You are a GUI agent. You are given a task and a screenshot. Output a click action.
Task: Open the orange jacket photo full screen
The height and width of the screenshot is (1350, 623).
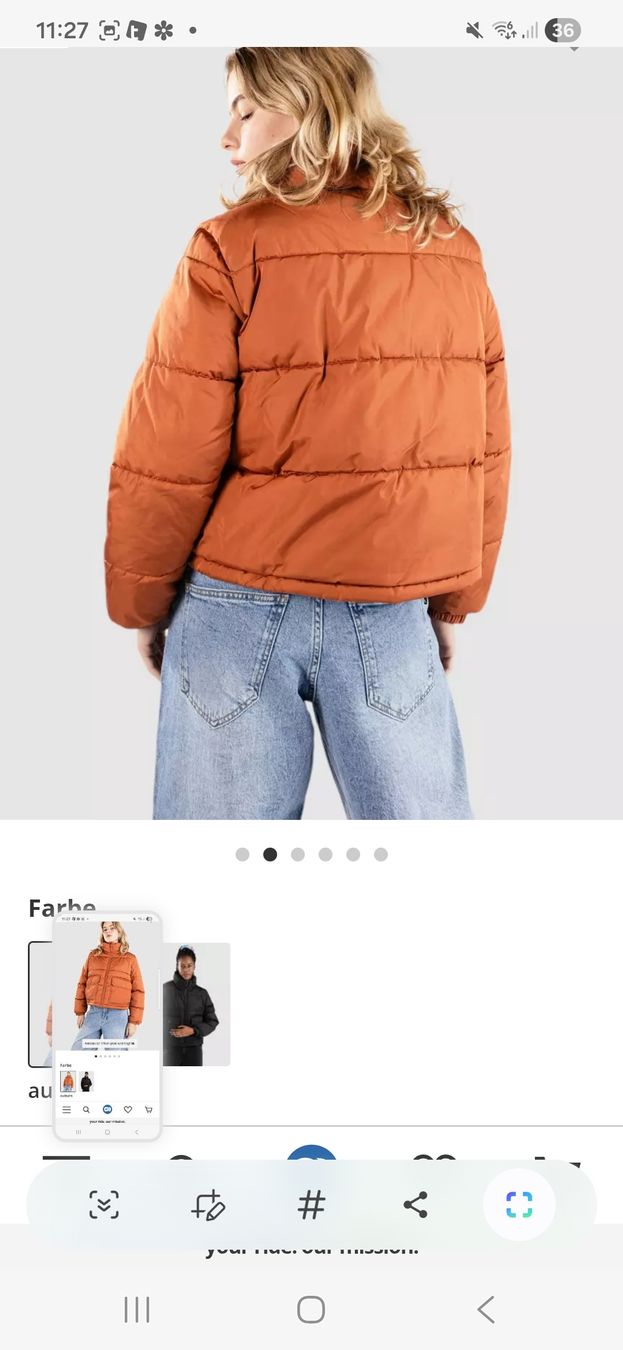click(311, 433)
